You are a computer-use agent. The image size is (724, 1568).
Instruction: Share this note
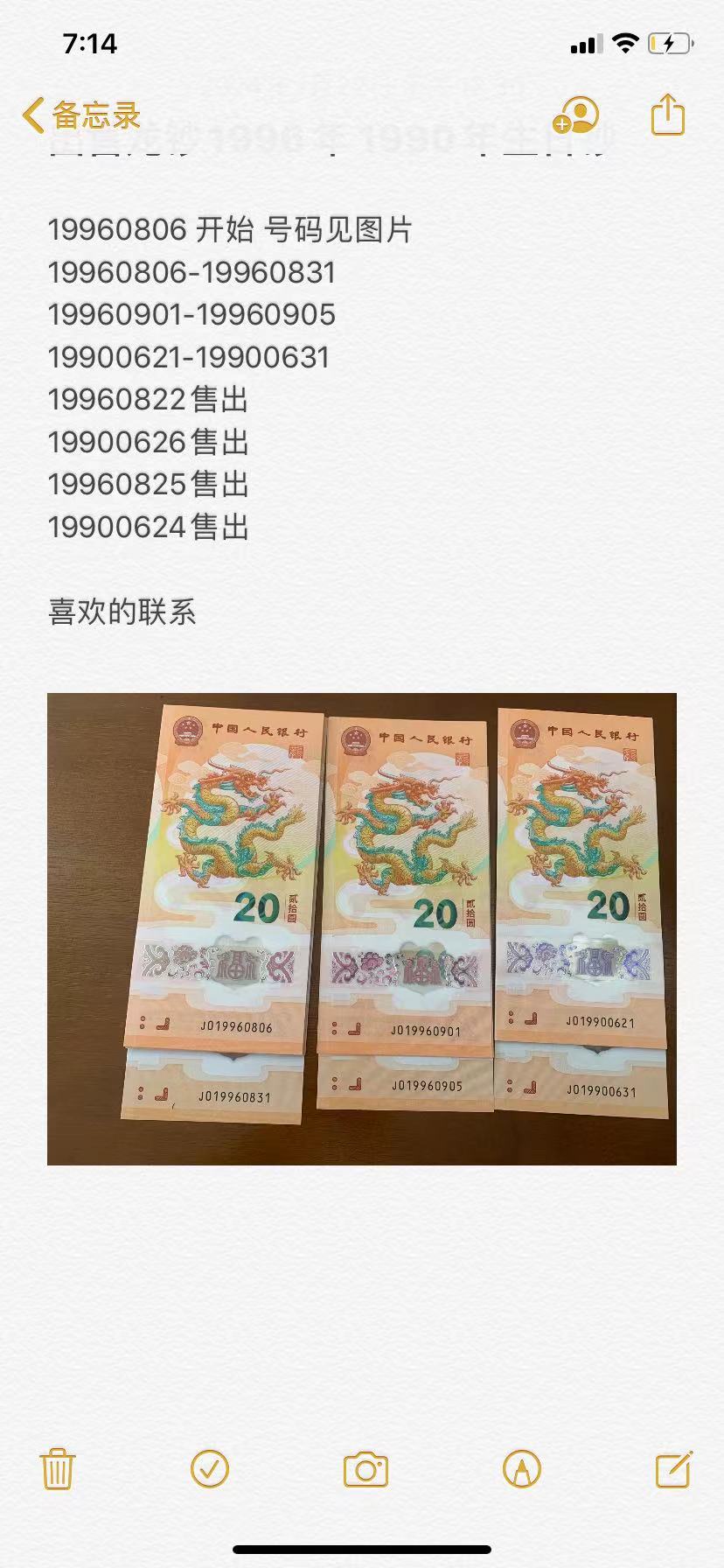(x=668, y=114)
